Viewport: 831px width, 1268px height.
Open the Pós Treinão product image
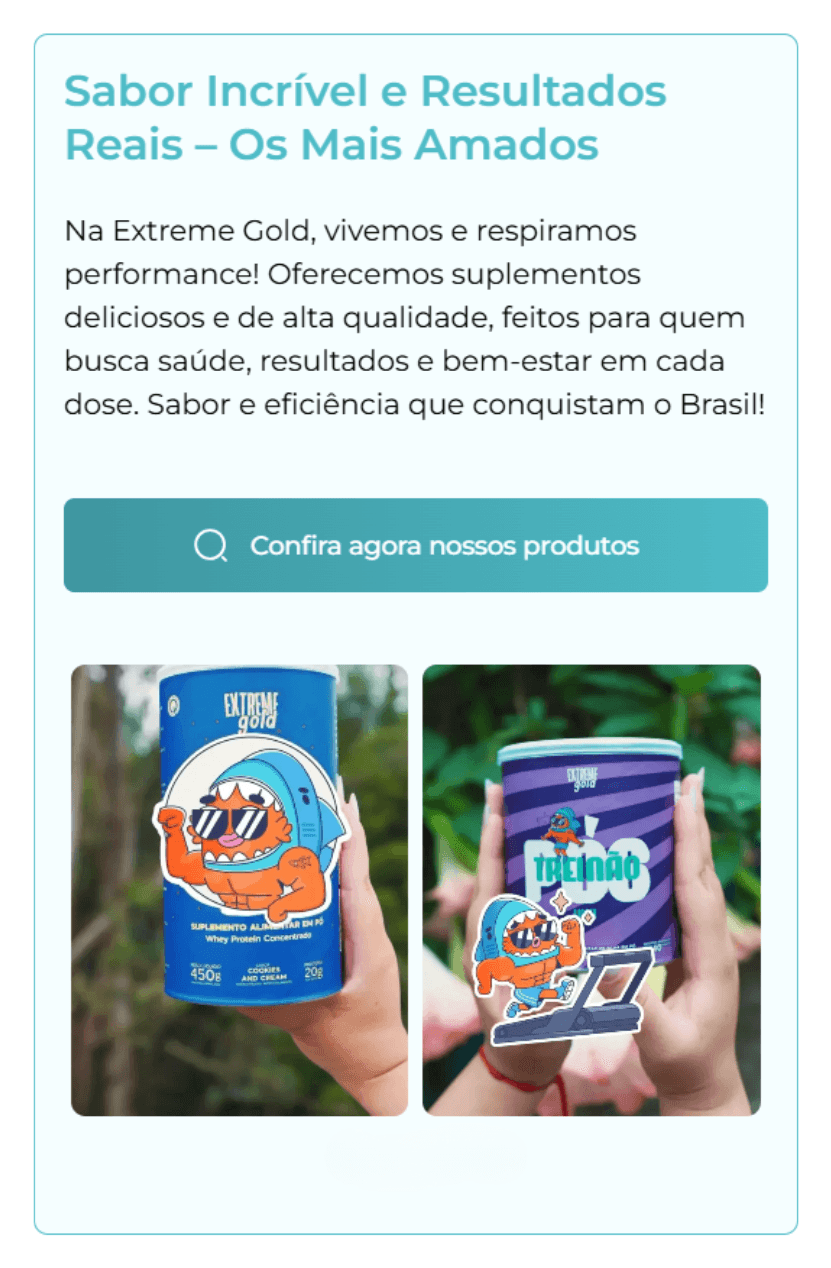pos(591,889)
